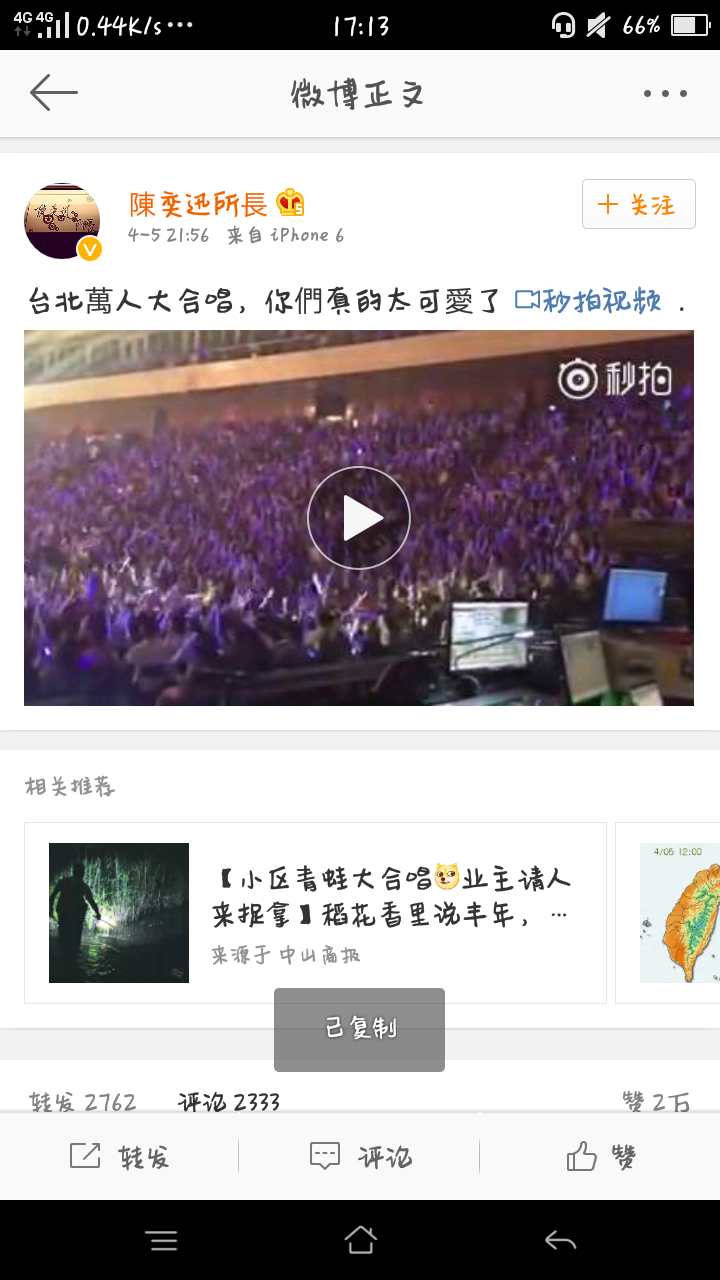Open the recommended card with the Taiwan map
Viewport: 720px width, 1280px height.
pyautogui.click(x=678, y=912)
